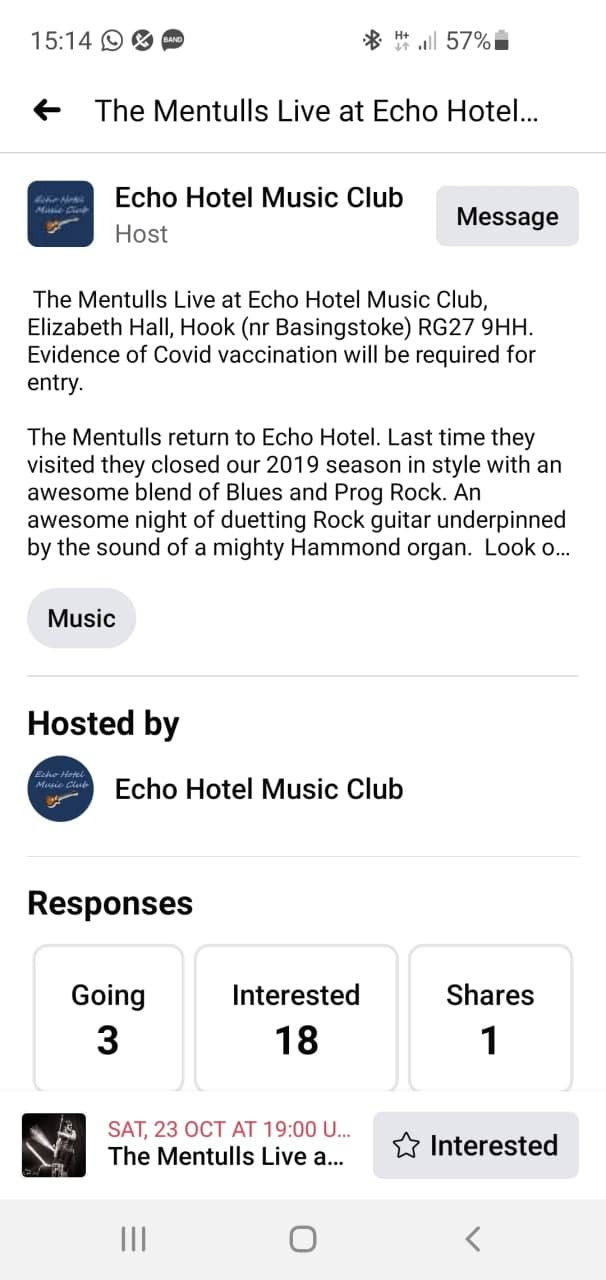The image size is (606, 1280).
Task: Open the system recent apps view
Action: 133,1240
